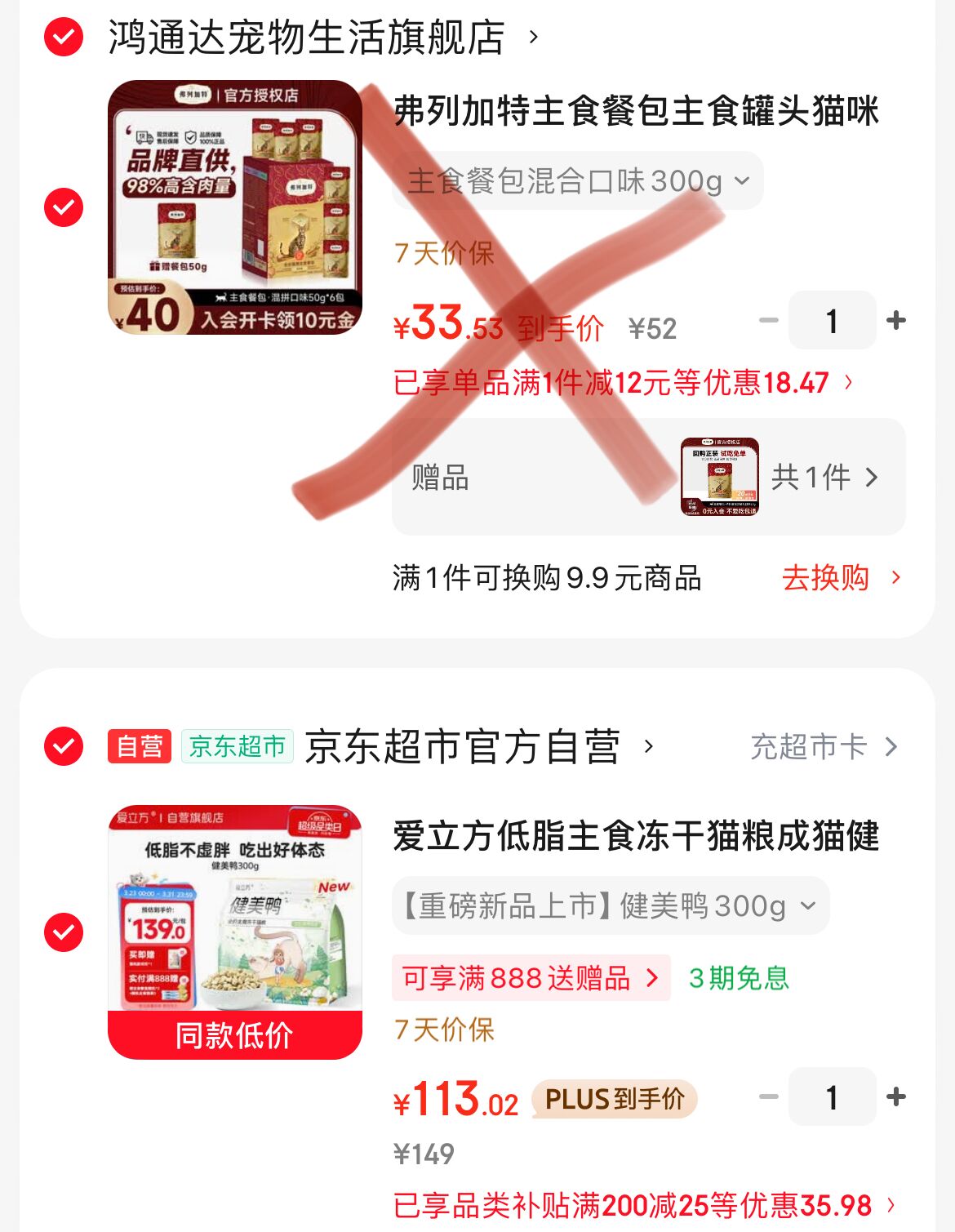Decrease quantity of 弗列加特主食餐包
Screen dimensions: 955x1232
point(769,321)
